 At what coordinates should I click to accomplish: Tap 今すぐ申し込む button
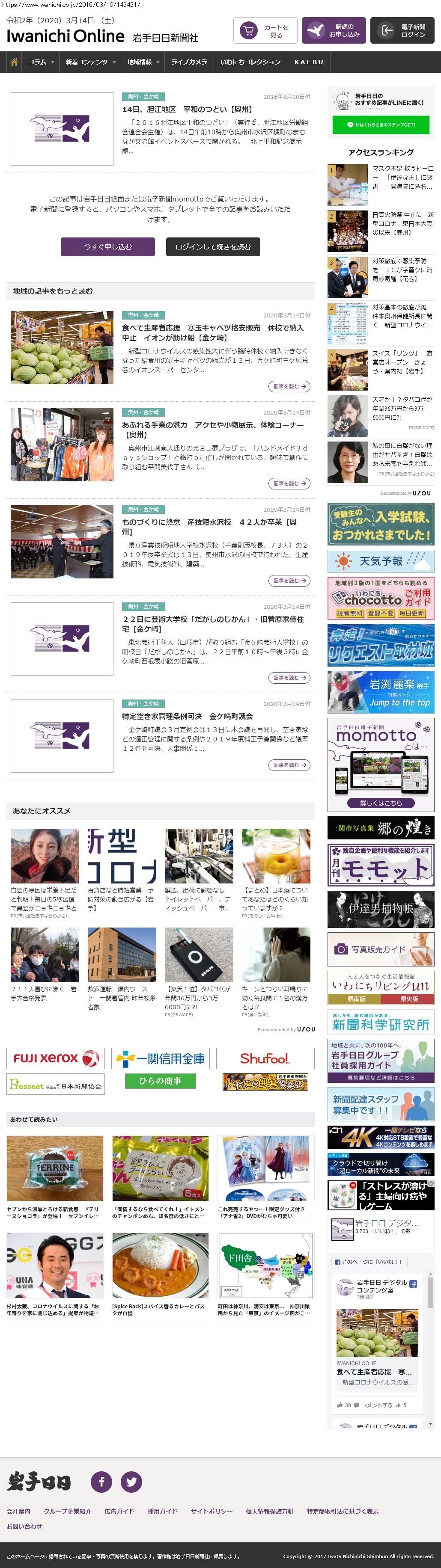tap(108, 246)
